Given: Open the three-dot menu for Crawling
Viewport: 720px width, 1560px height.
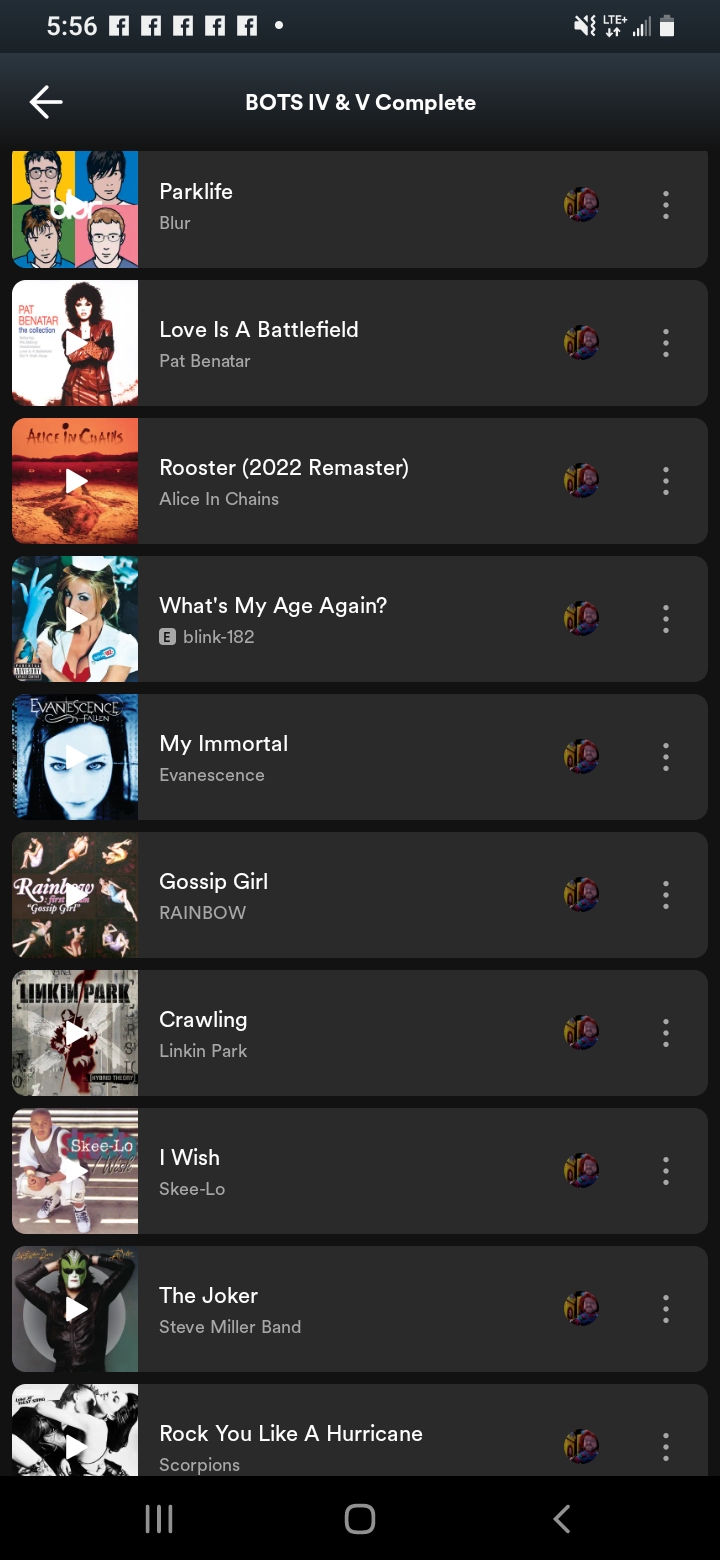Looking at the screenshot, I should [666, 1033].
